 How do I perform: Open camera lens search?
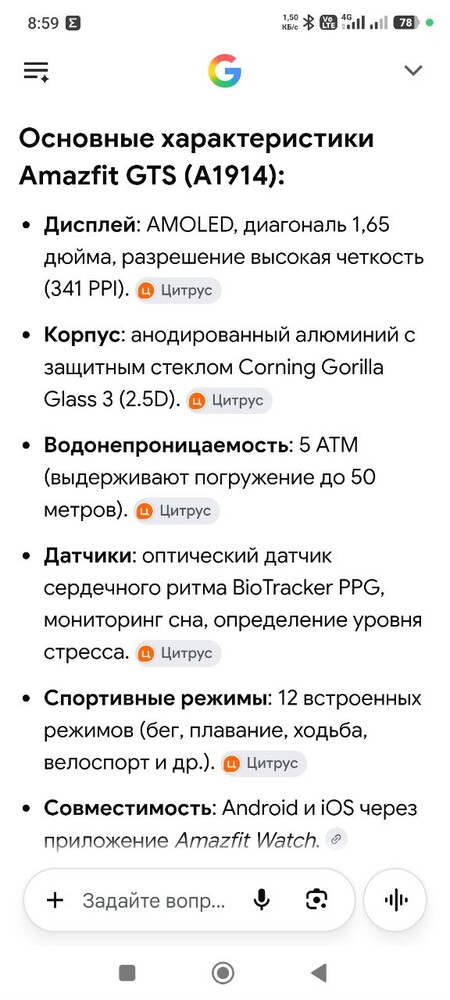317,901
